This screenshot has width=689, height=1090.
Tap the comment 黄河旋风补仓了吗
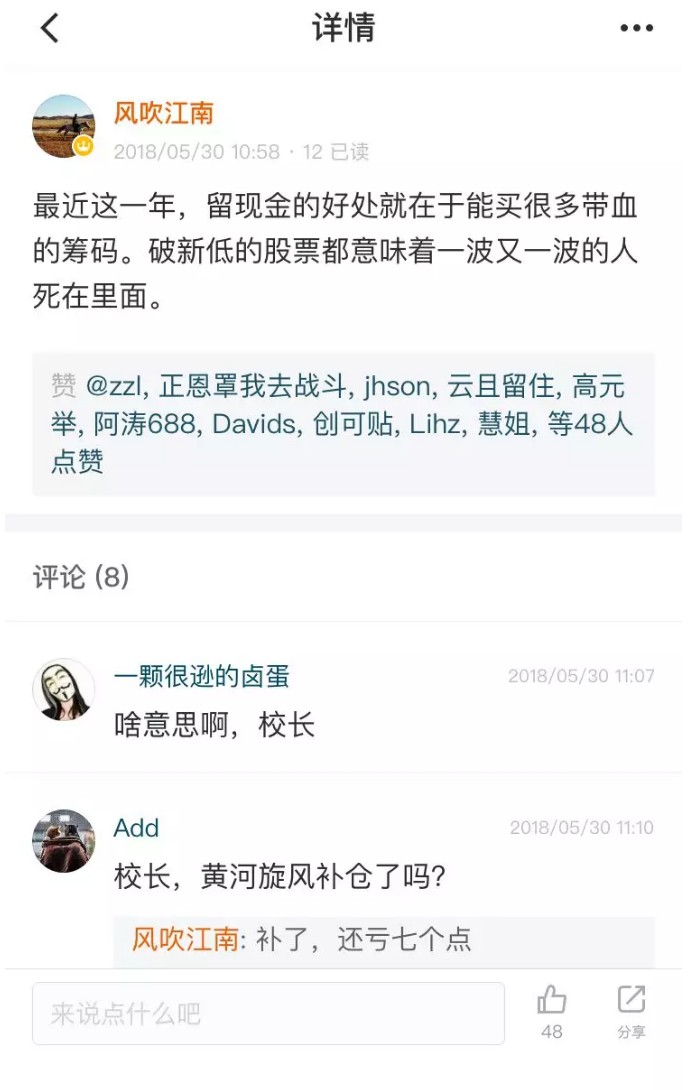pyautogui.click(x=280, y=877)
